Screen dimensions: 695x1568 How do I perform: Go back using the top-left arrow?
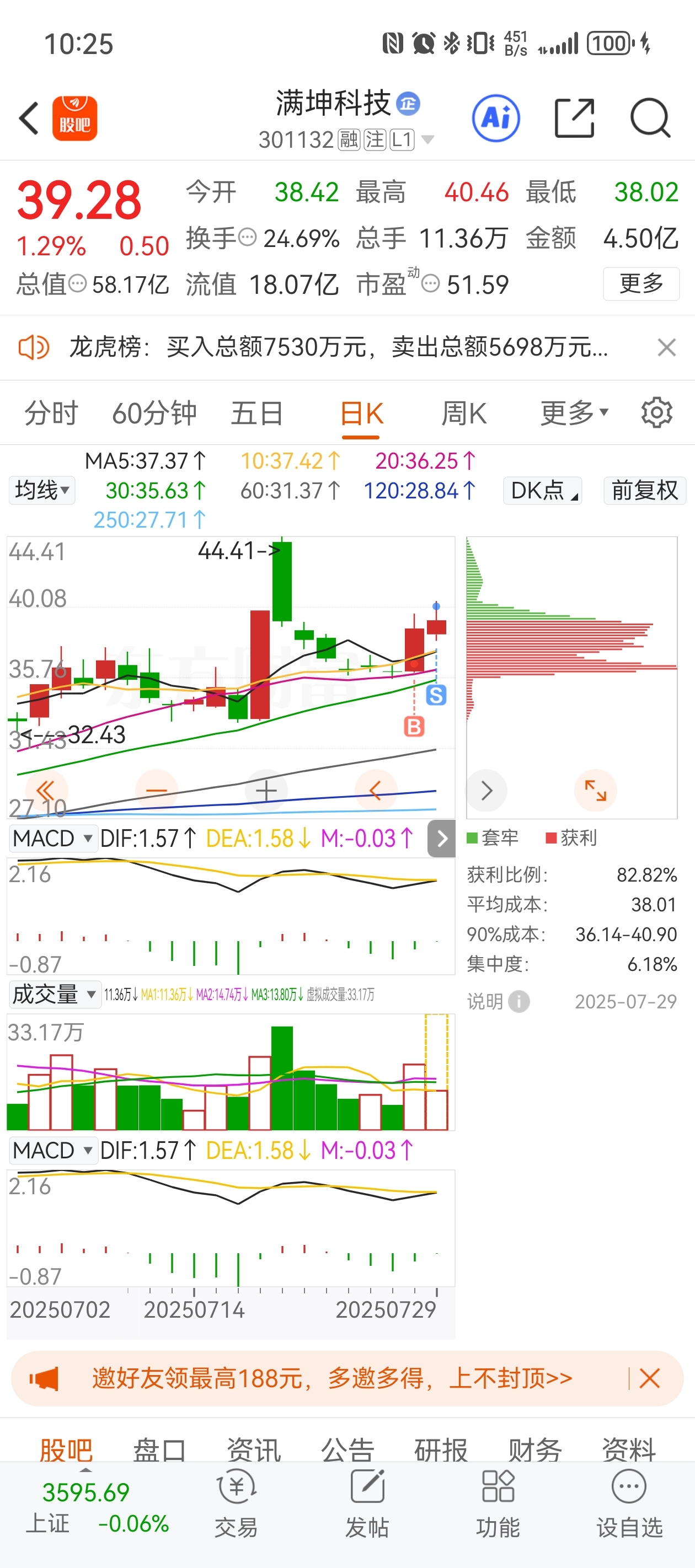(x=29, y=118)
